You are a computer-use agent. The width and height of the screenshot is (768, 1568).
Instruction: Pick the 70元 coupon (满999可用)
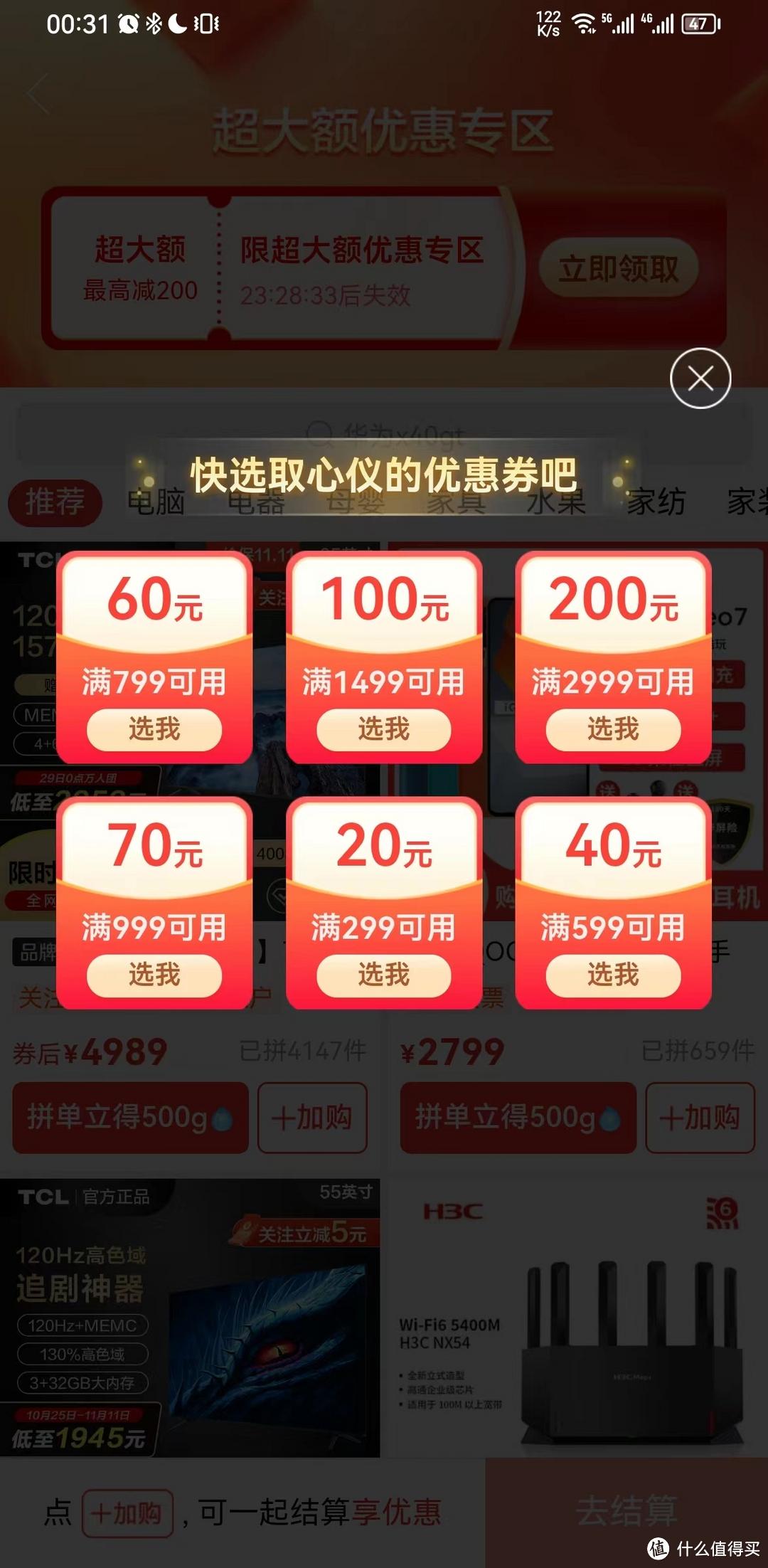click(x=154, y=975)
